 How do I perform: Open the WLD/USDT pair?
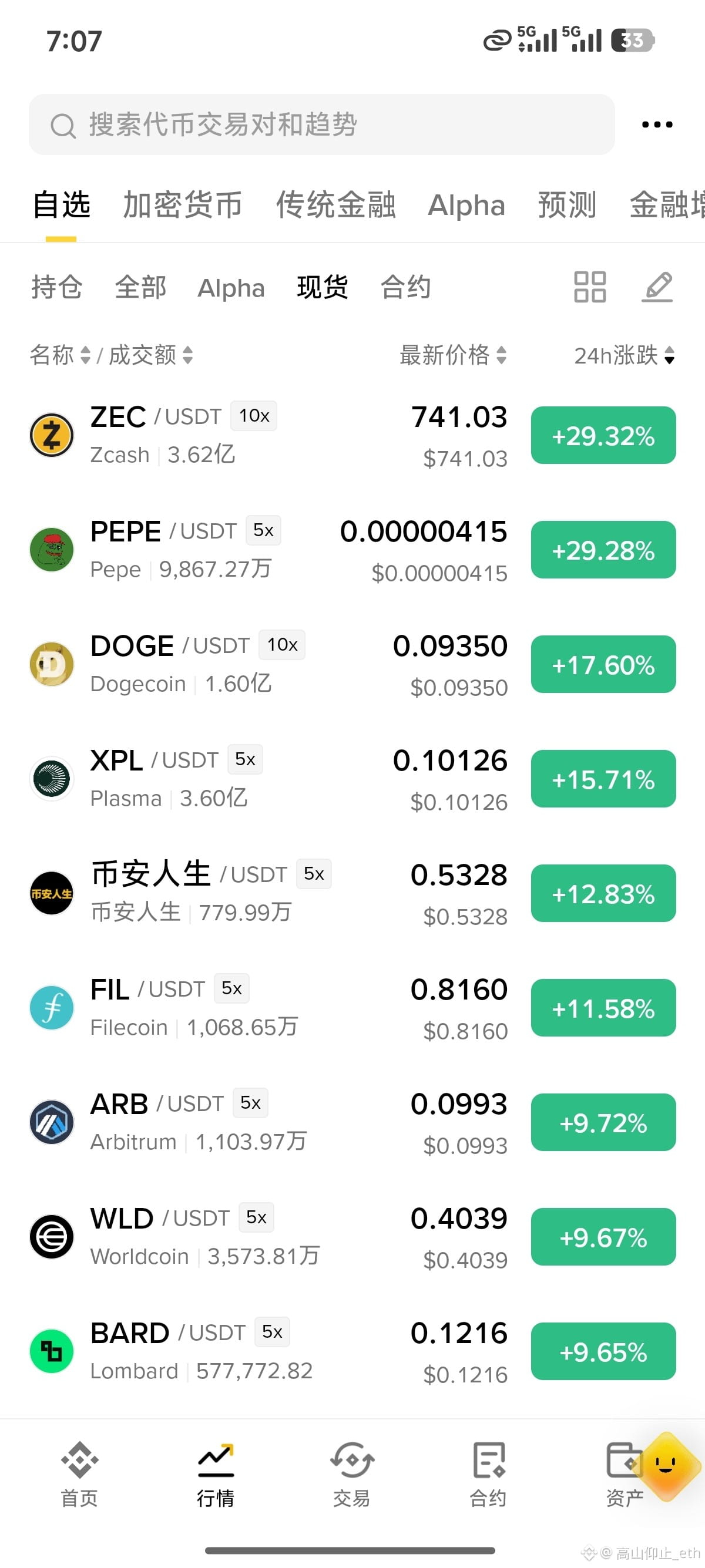352,1236
